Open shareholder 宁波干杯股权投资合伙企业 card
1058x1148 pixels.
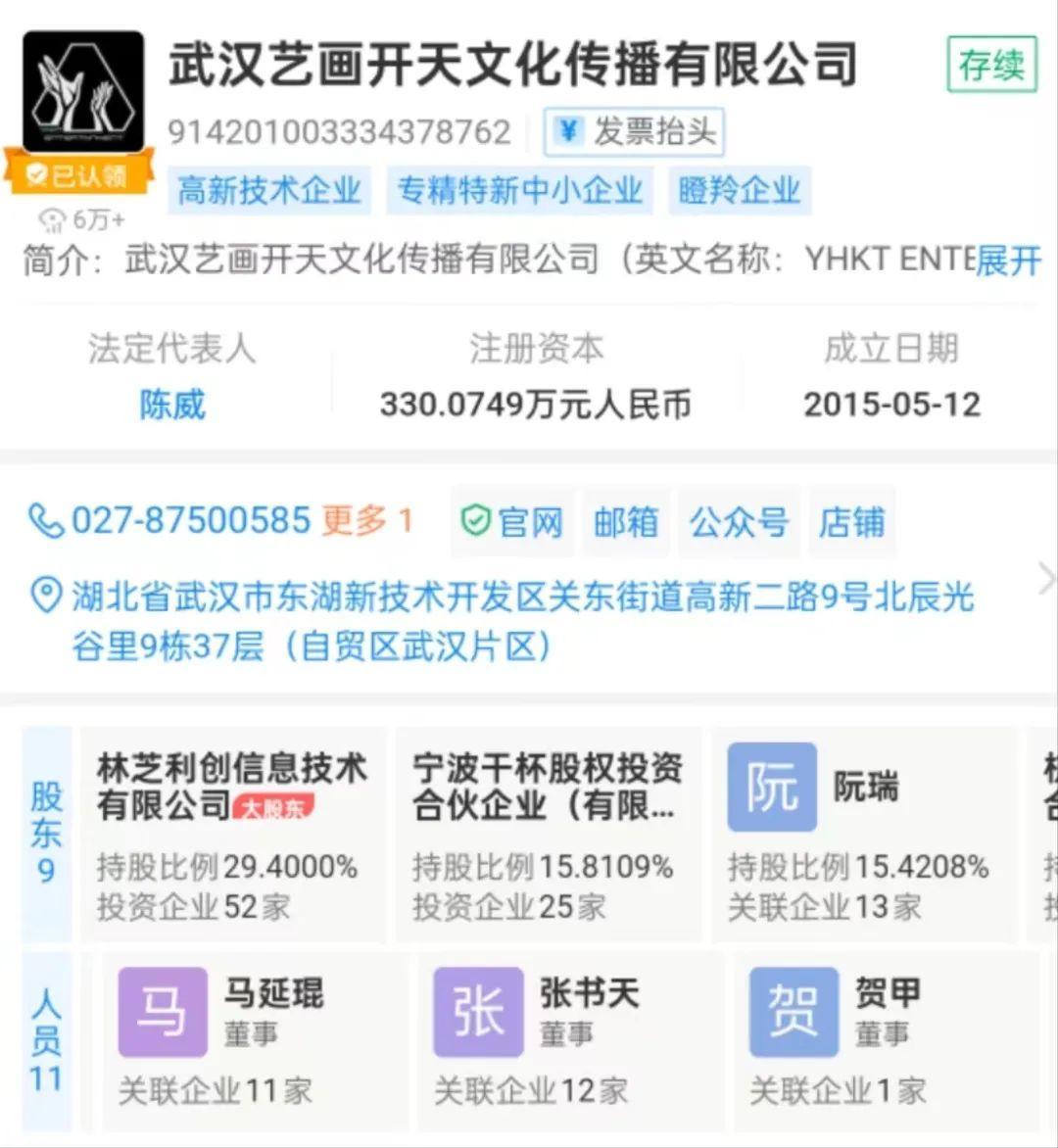[547, 833]
